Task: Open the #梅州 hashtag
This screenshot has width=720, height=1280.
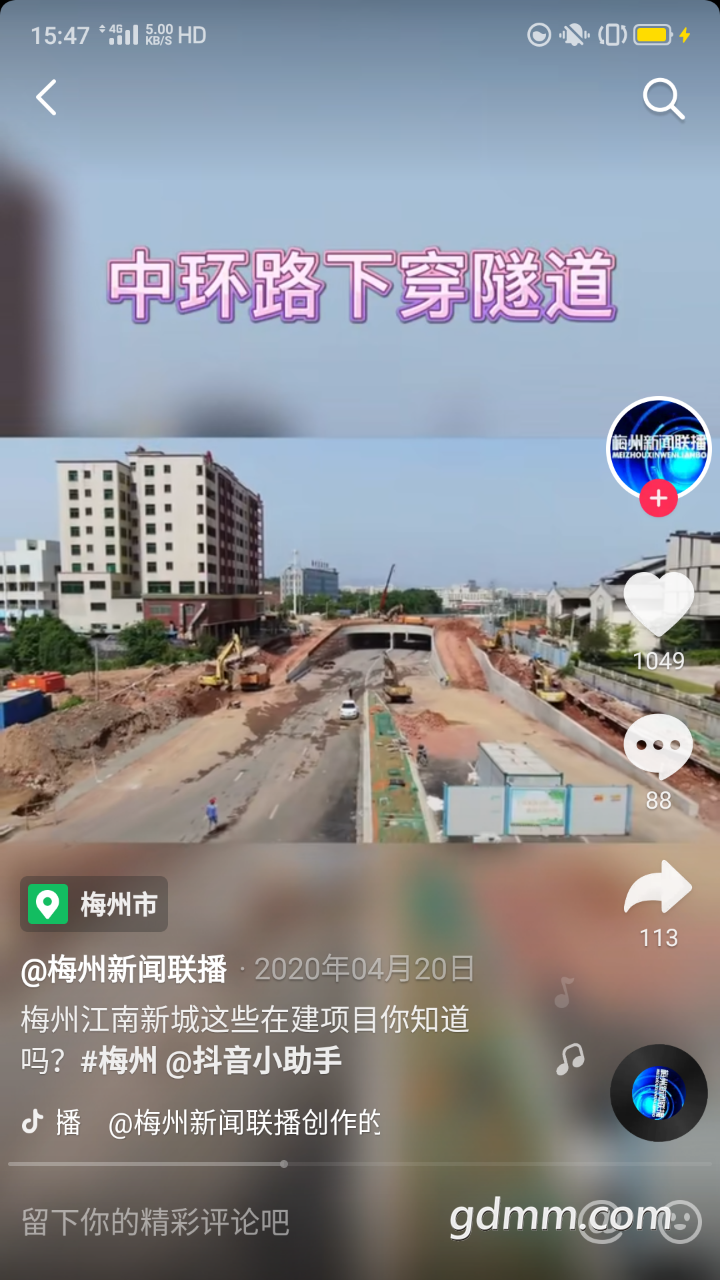Action: [x=119, y=1061]
